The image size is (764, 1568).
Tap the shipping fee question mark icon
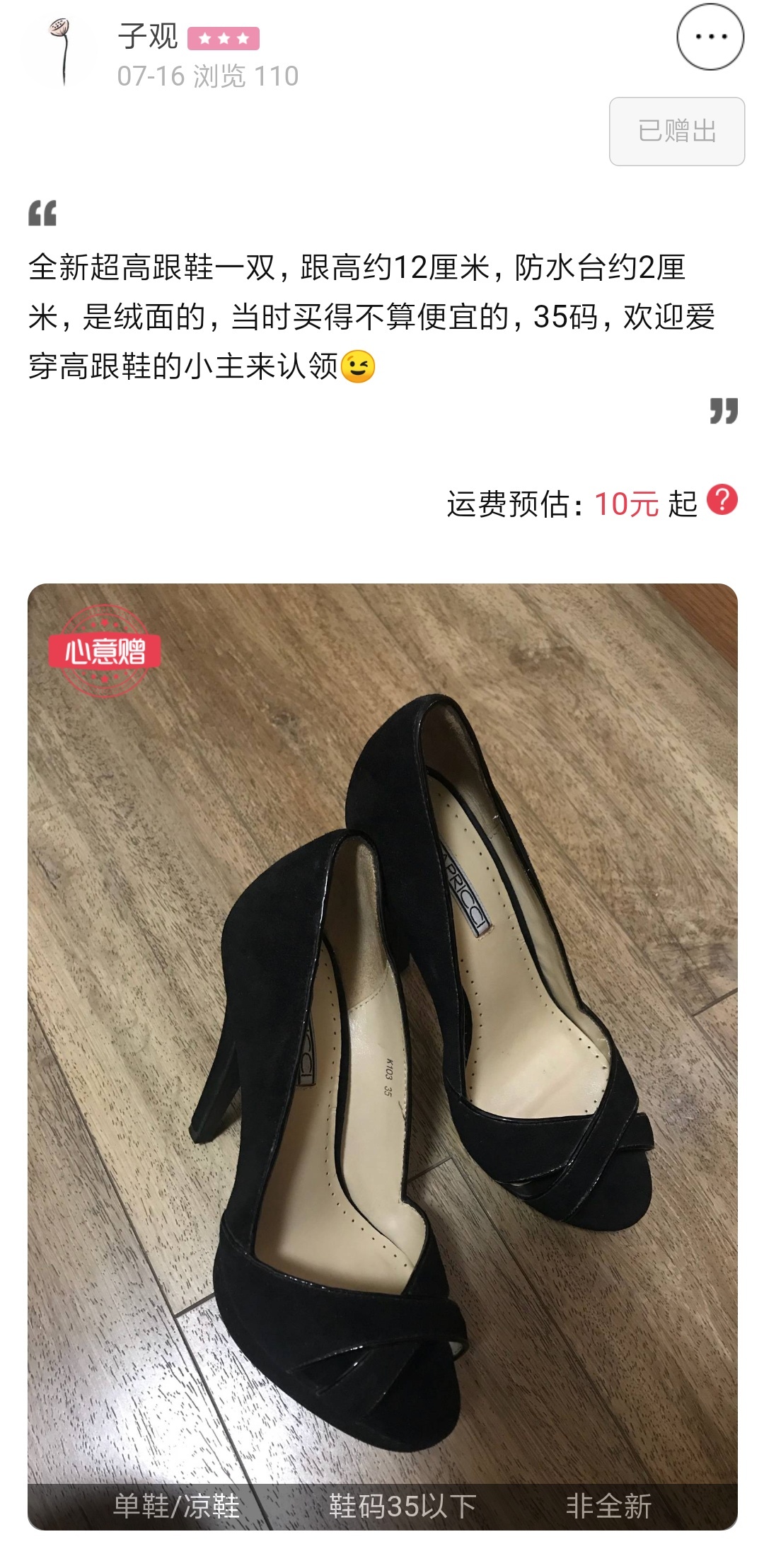(x=722, y=500)
